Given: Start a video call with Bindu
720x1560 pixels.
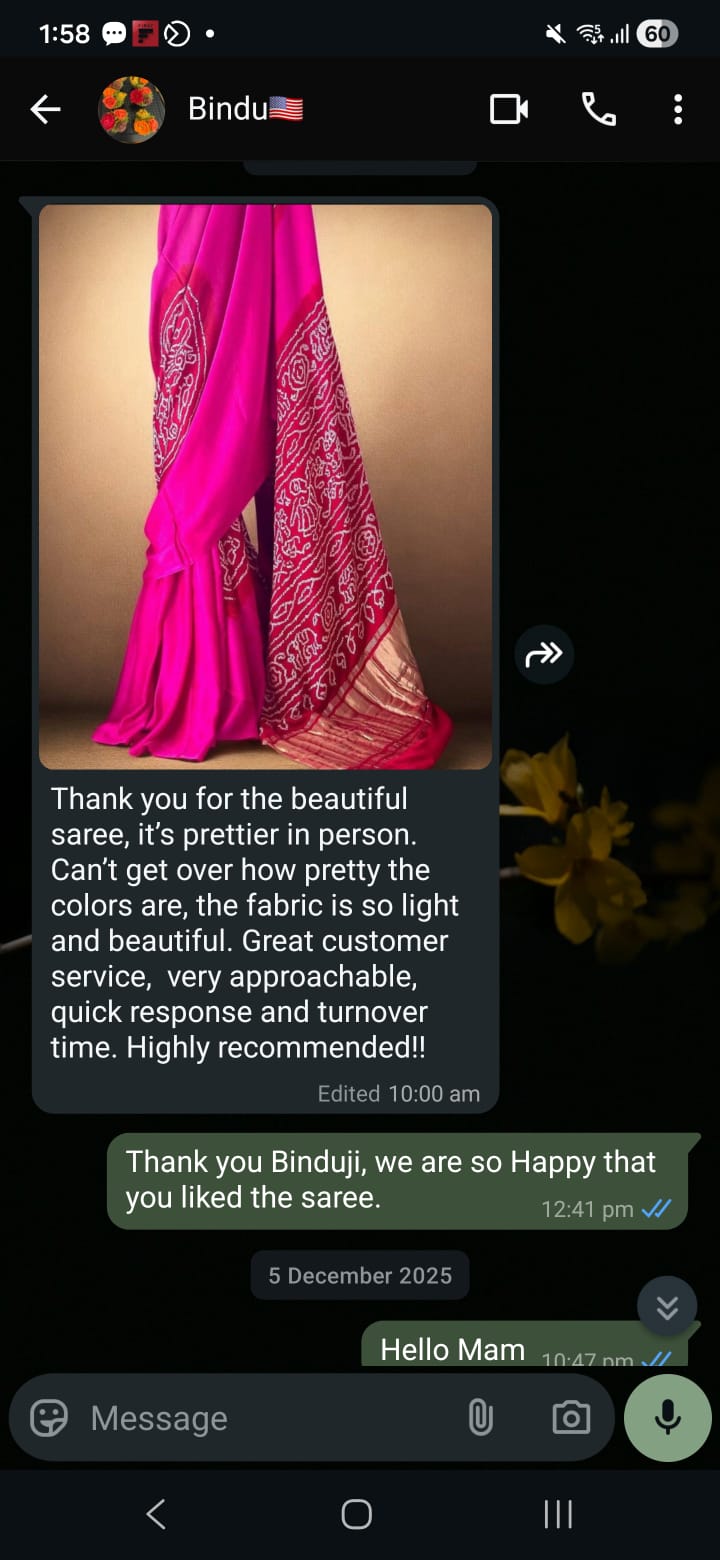Looking at the screenshot, I should 509,110.
